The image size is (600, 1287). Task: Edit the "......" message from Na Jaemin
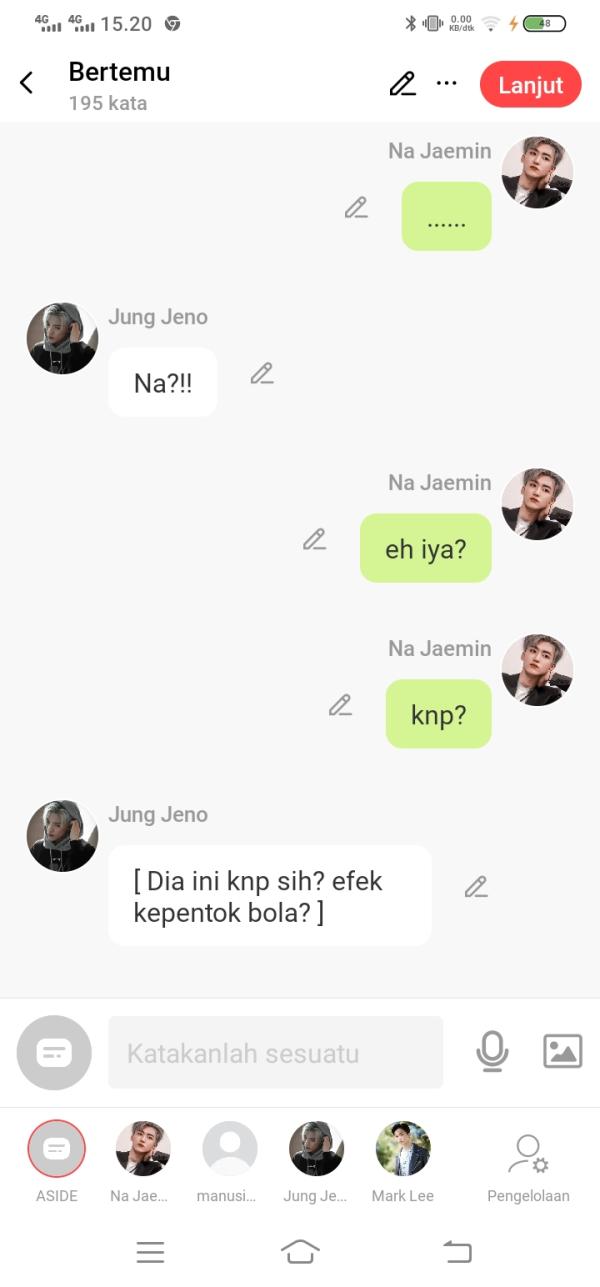[x=356, y=208]
